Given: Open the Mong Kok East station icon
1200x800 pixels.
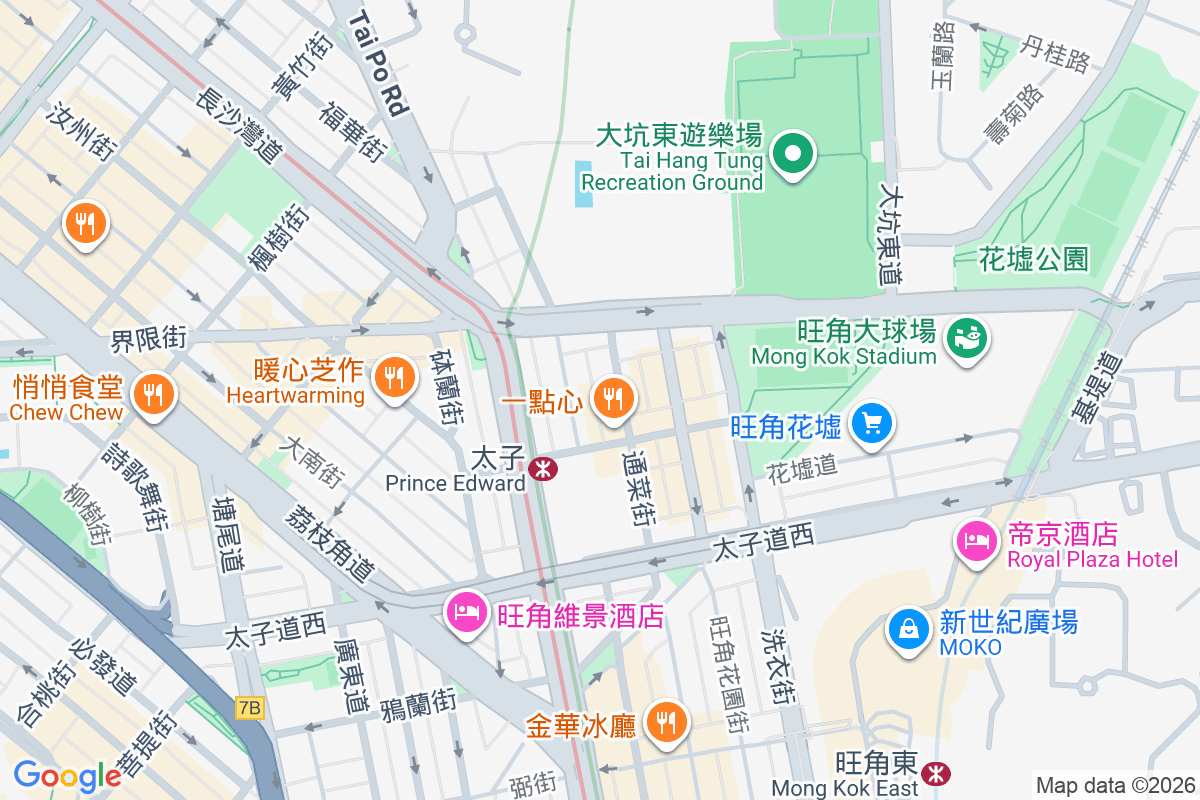Looking at the screenshot, I should coord(936,773).
